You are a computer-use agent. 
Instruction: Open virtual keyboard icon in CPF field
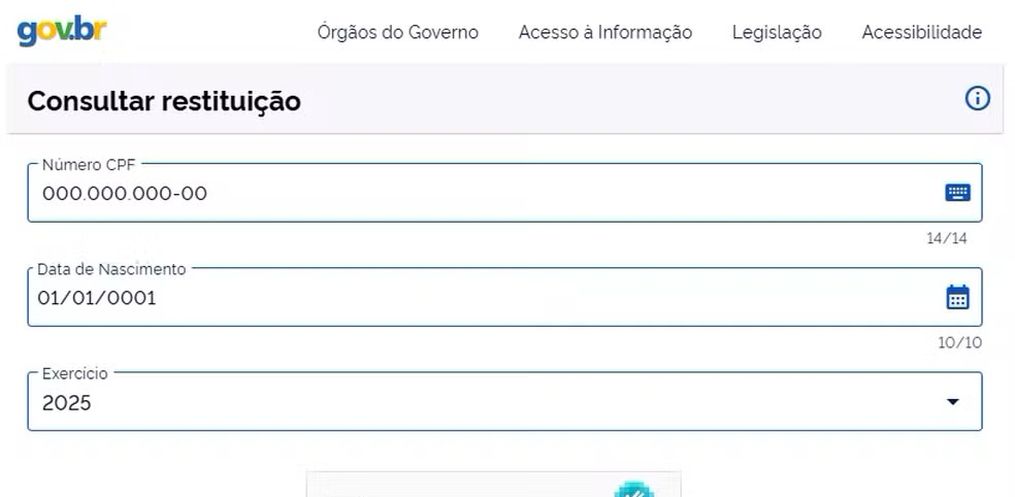957,193
